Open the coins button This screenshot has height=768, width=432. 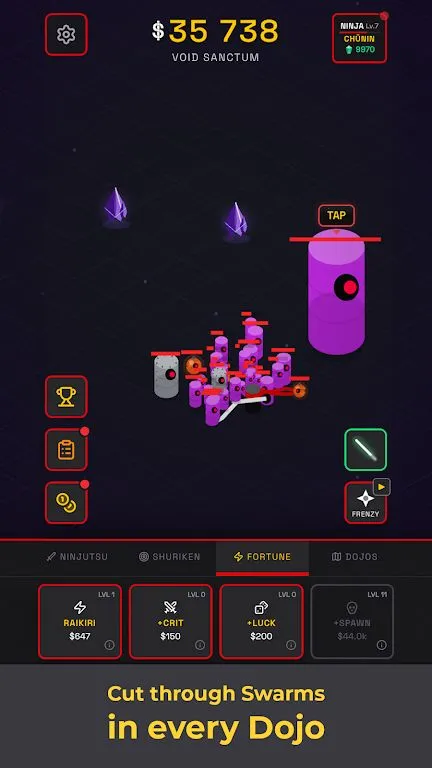click(x=66, y=503)
